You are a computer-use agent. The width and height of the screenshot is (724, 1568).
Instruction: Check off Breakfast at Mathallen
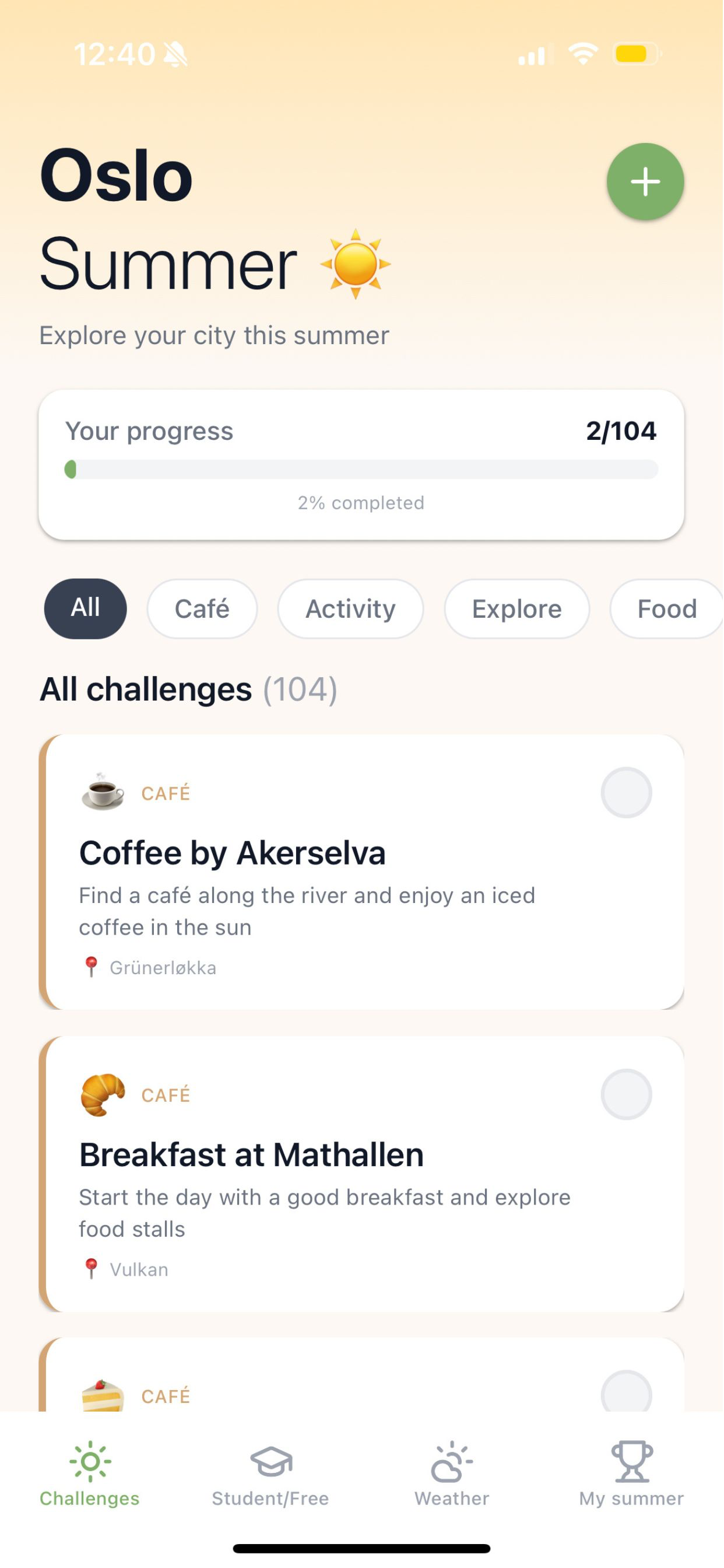tap(626, 1094)
